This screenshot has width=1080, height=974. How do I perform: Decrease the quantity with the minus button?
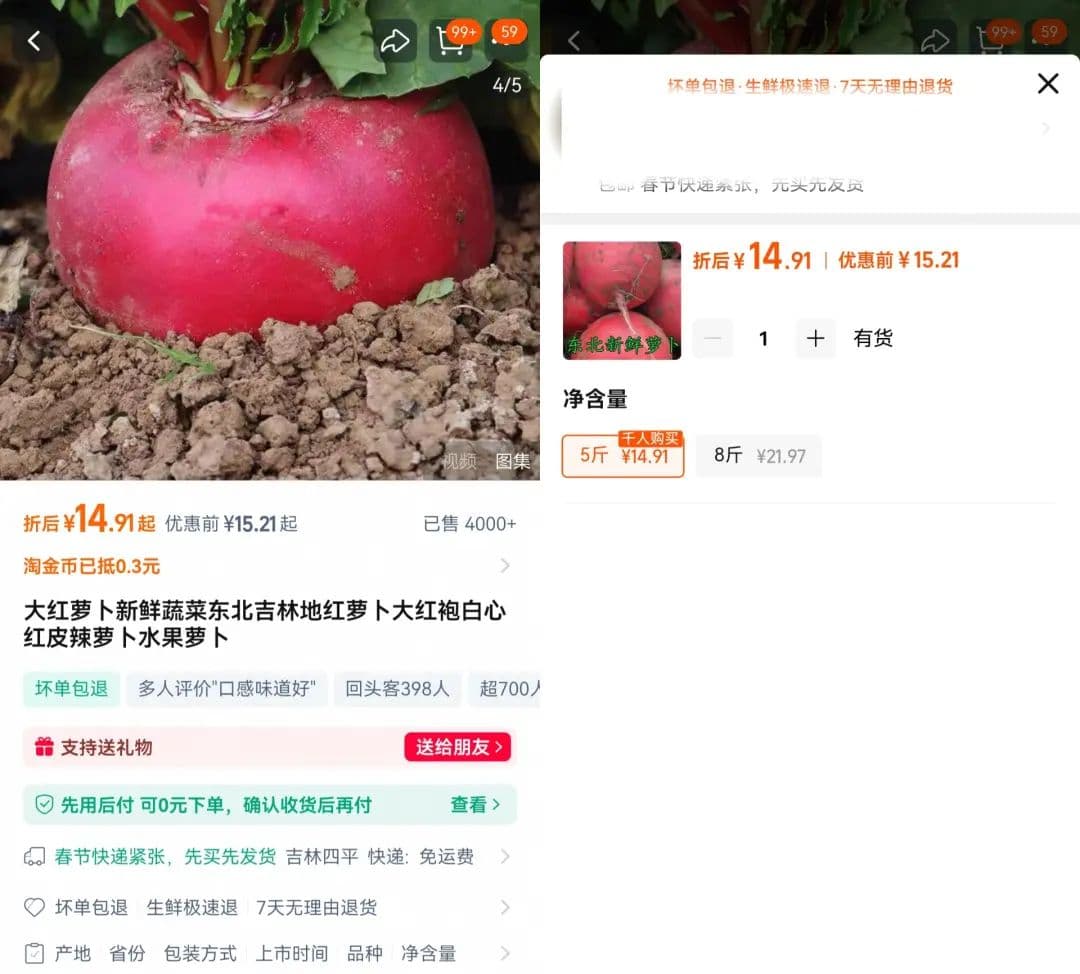713,339
